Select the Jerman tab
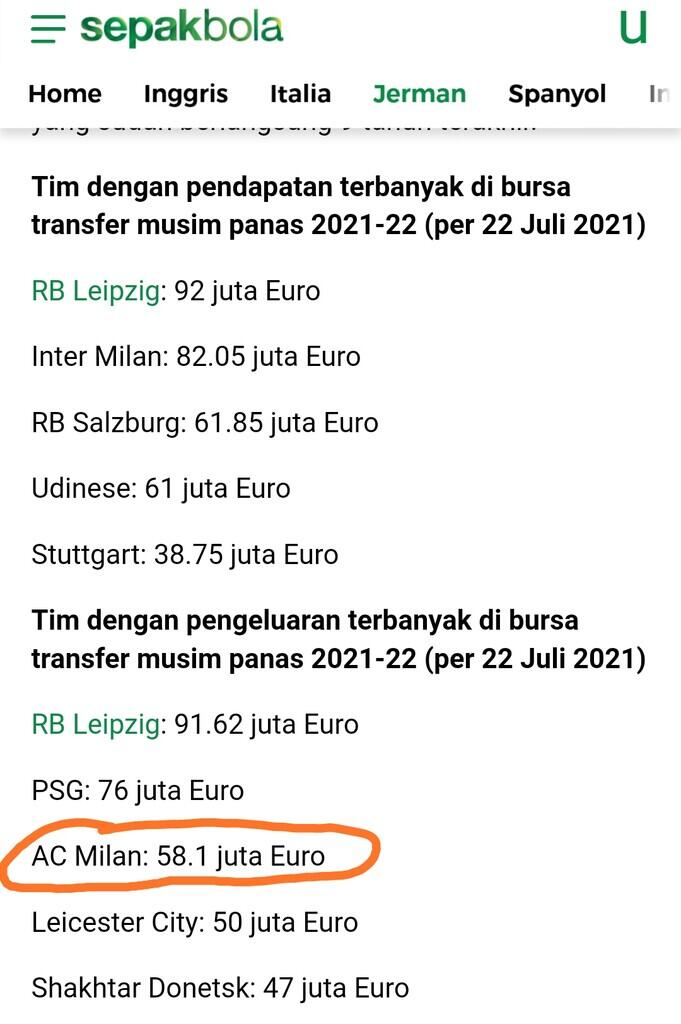681x1024 pixels. coord(419,94)
